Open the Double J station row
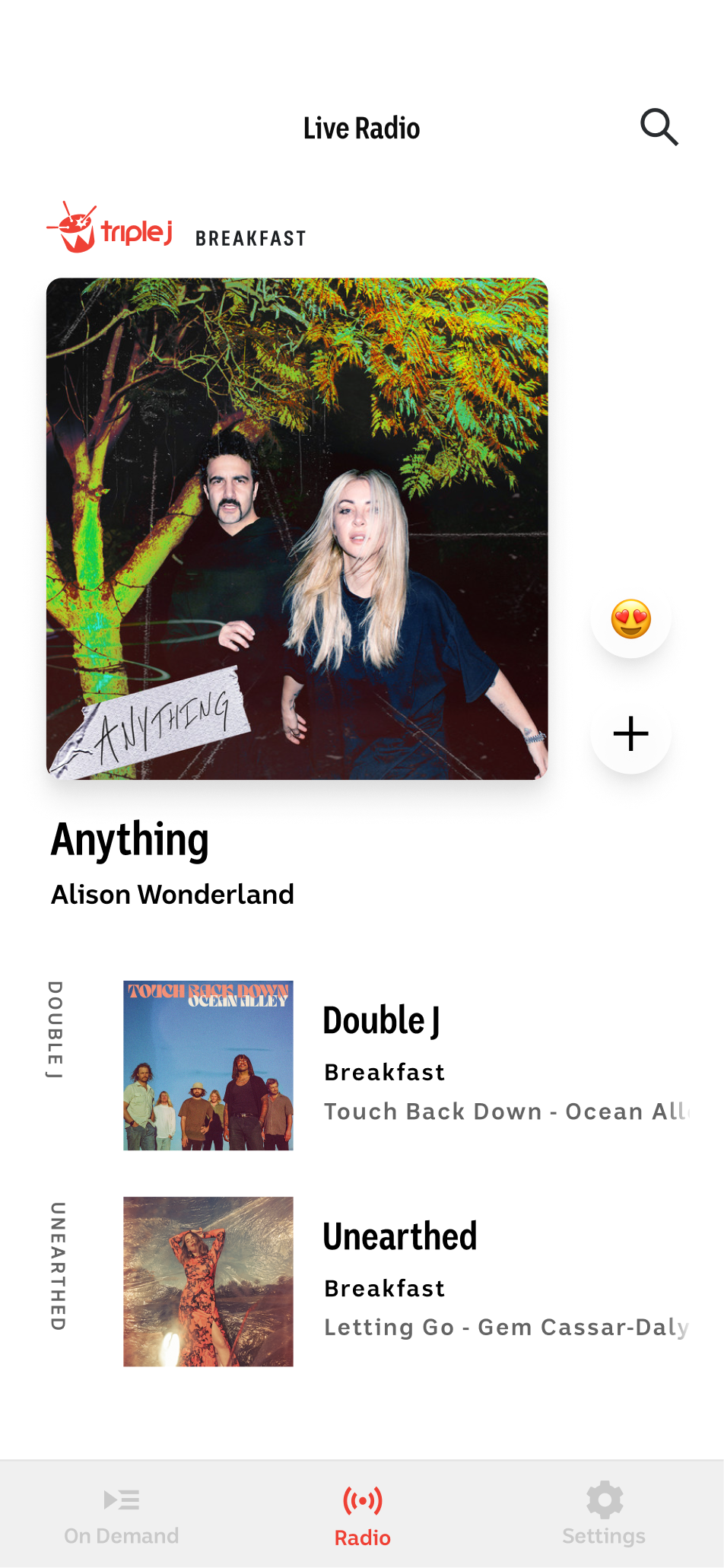This screenshot has height=1568, width=724. (x=380, y=1065)
